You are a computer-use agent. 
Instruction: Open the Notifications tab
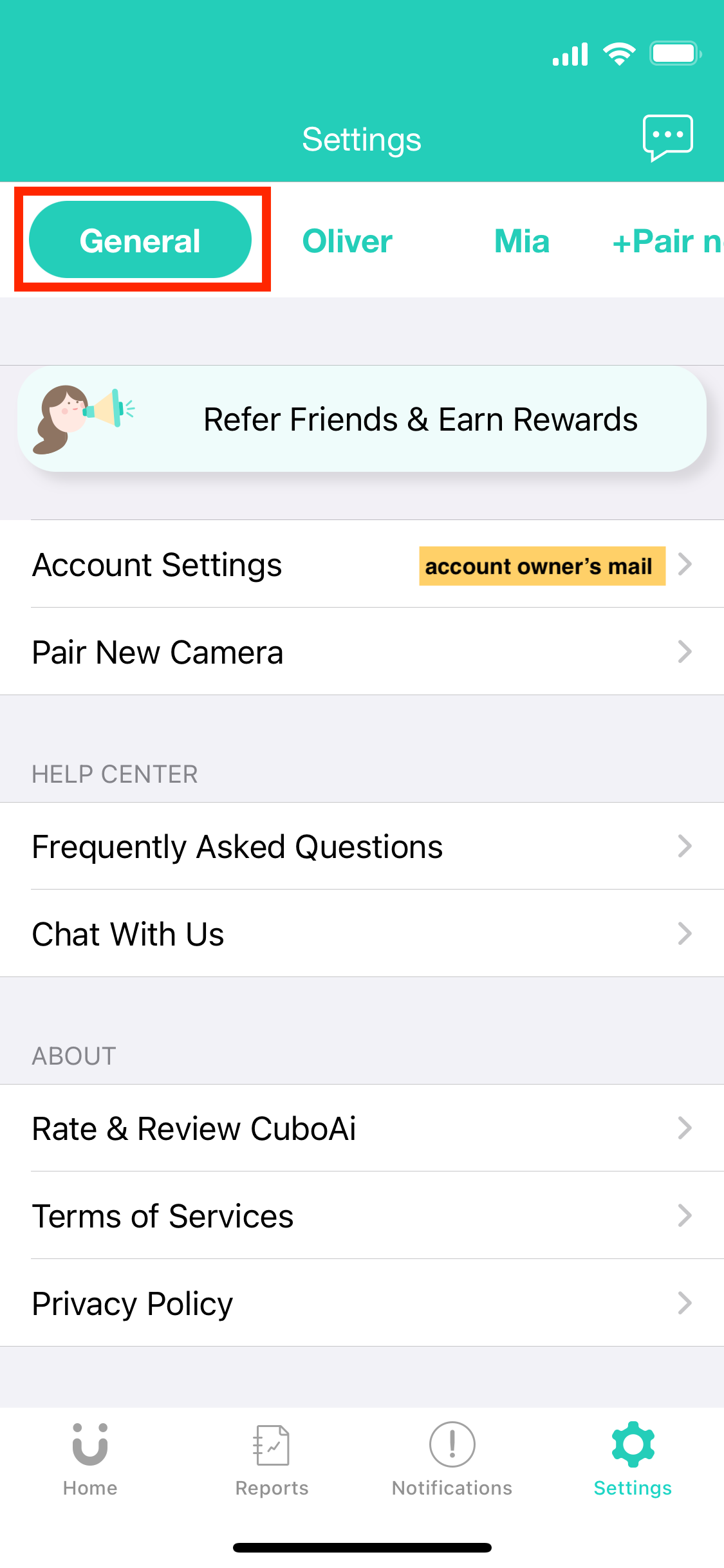click(452, 1459)
